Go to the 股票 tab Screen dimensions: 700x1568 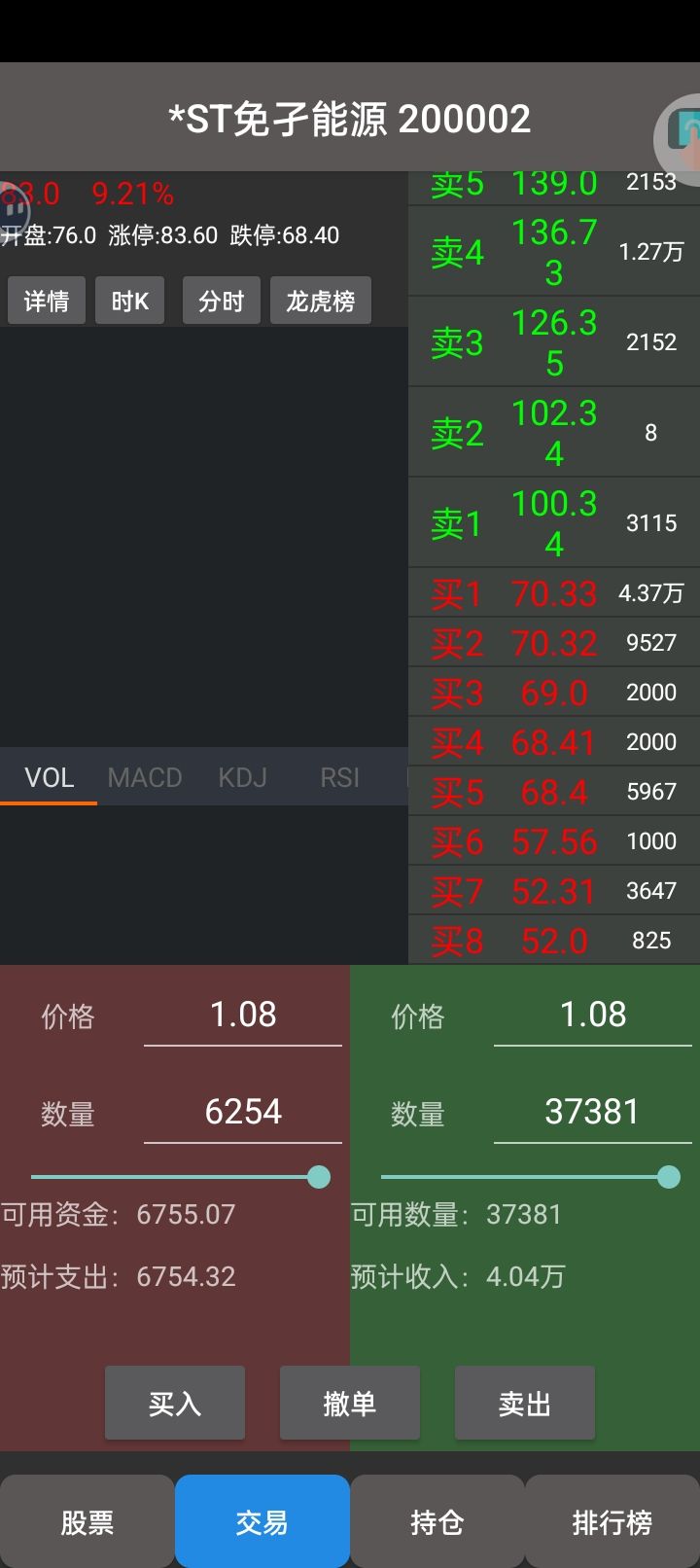(x=87, y=1521)
